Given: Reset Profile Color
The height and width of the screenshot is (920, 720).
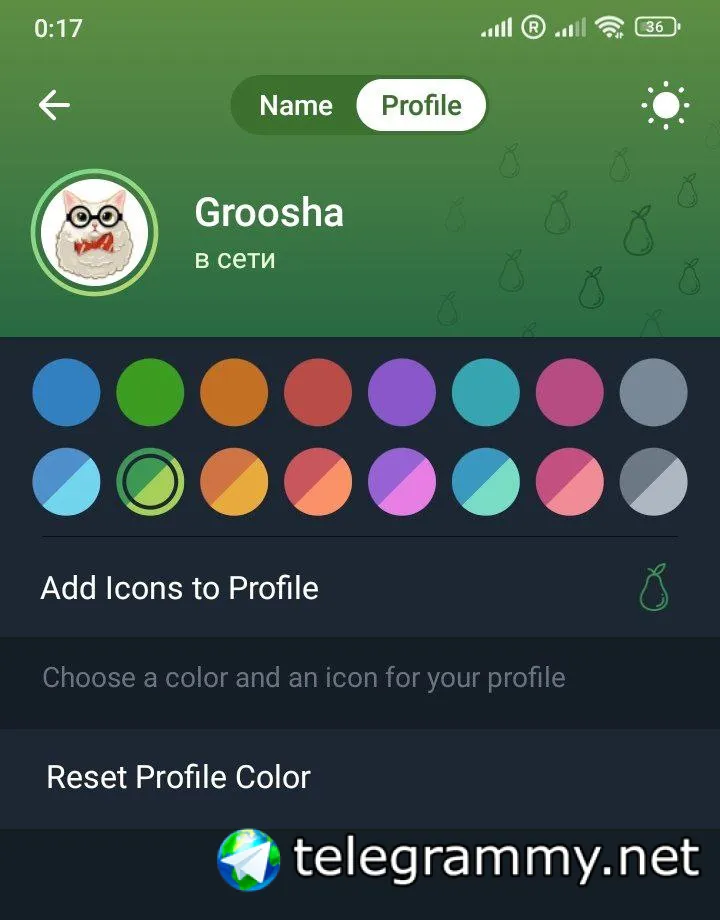Looking at the screenshot, I should point(180,778).
